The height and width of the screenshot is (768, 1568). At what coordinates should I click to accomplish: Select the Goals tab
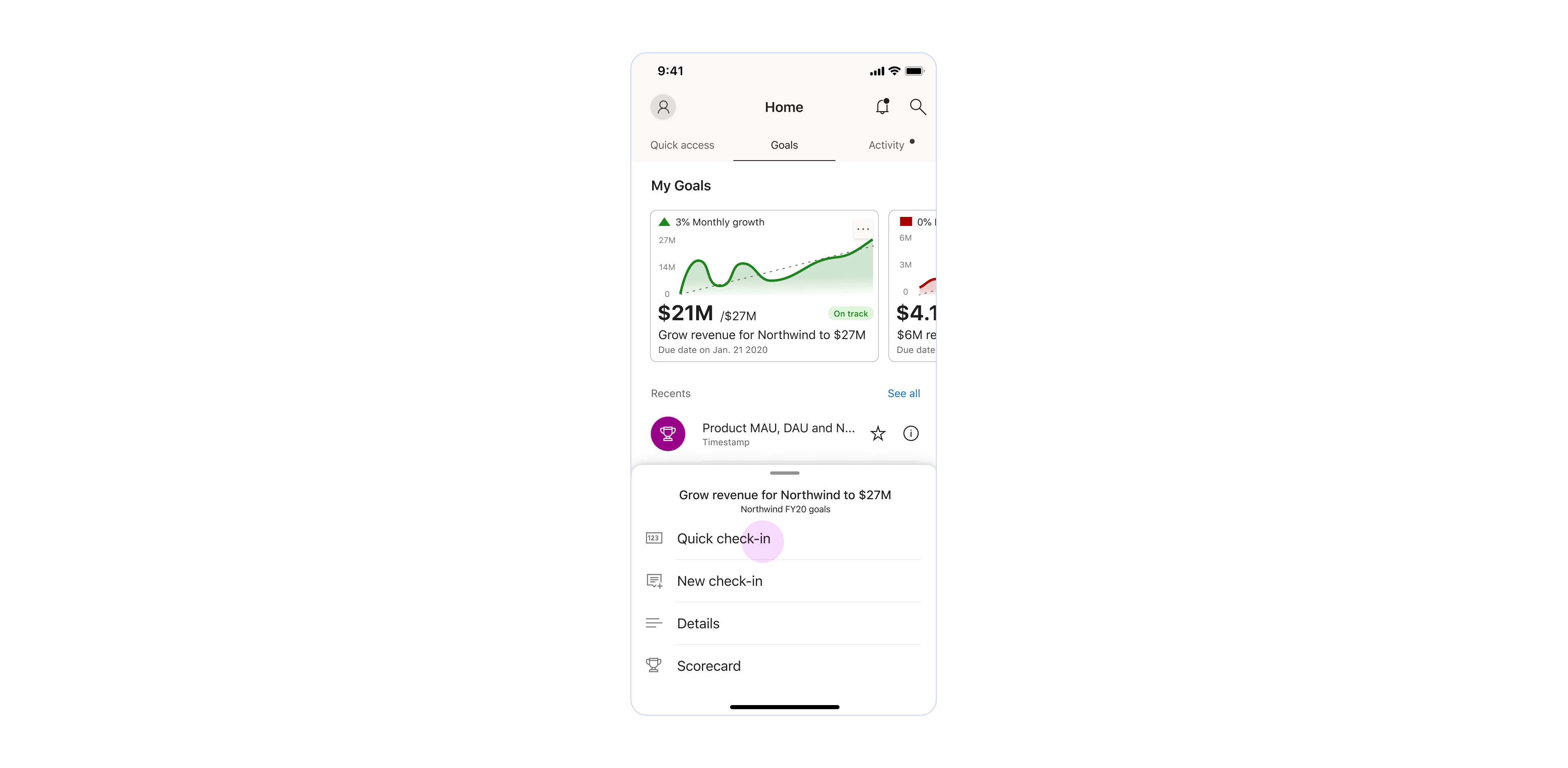pos(784,145)
